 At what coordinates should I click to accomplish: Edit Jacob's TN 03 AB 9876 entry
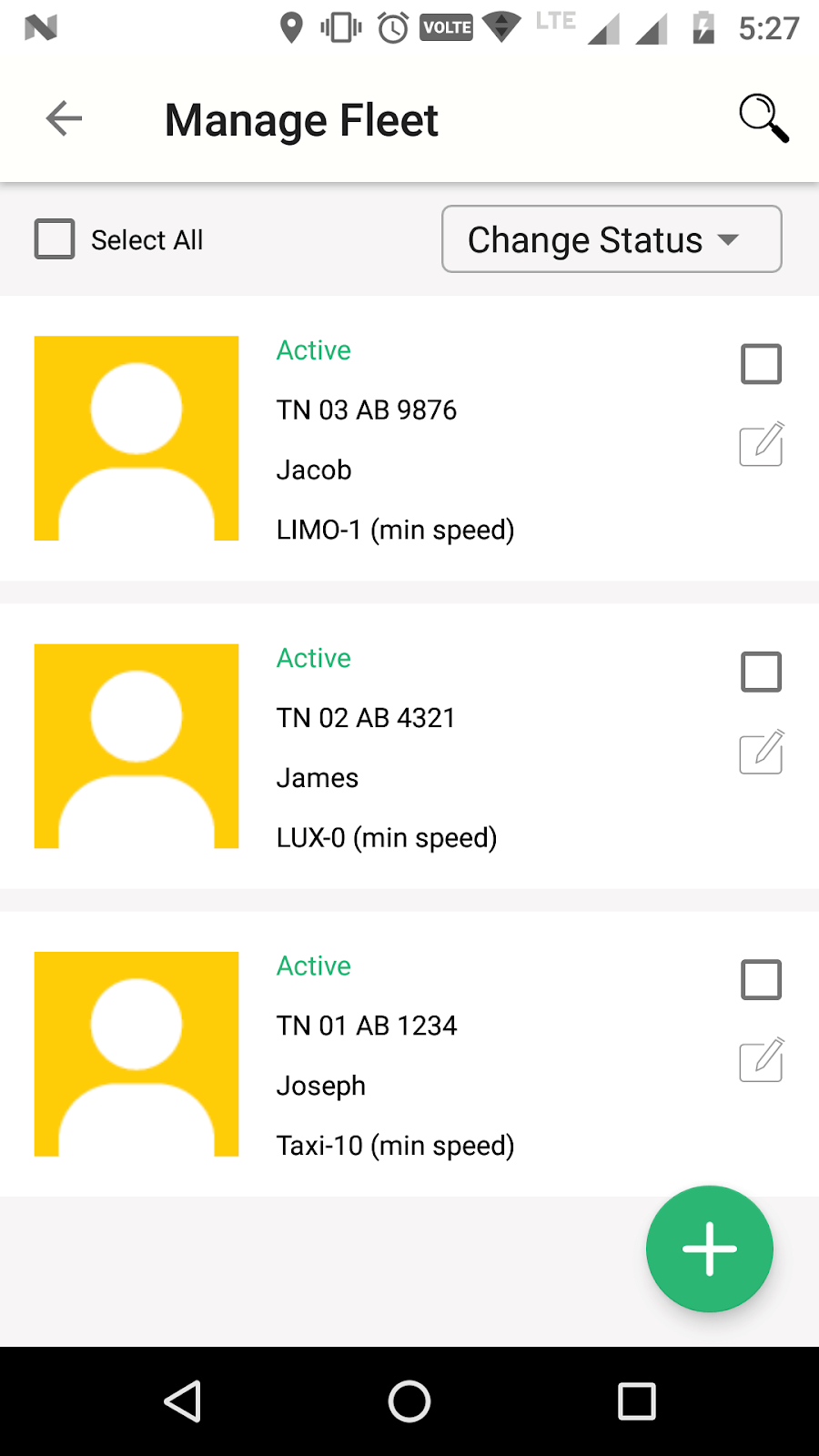(762, 445)
